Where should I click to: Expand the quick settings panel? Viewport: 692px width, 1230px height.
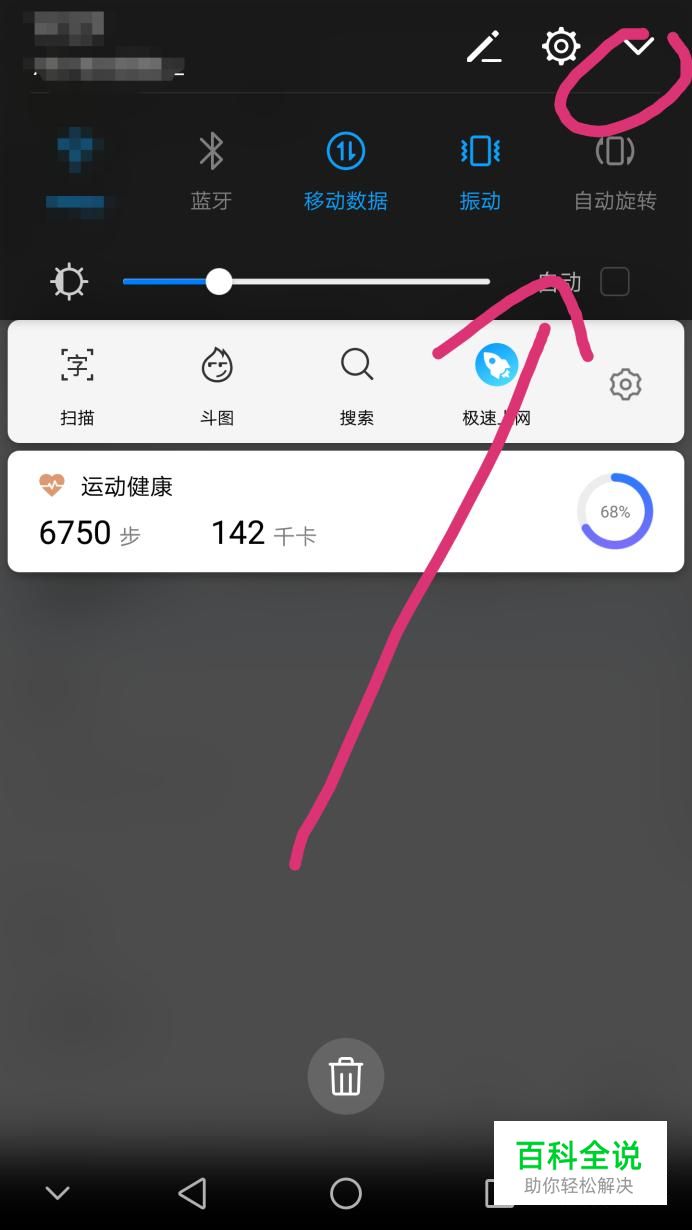coord(638,46)
